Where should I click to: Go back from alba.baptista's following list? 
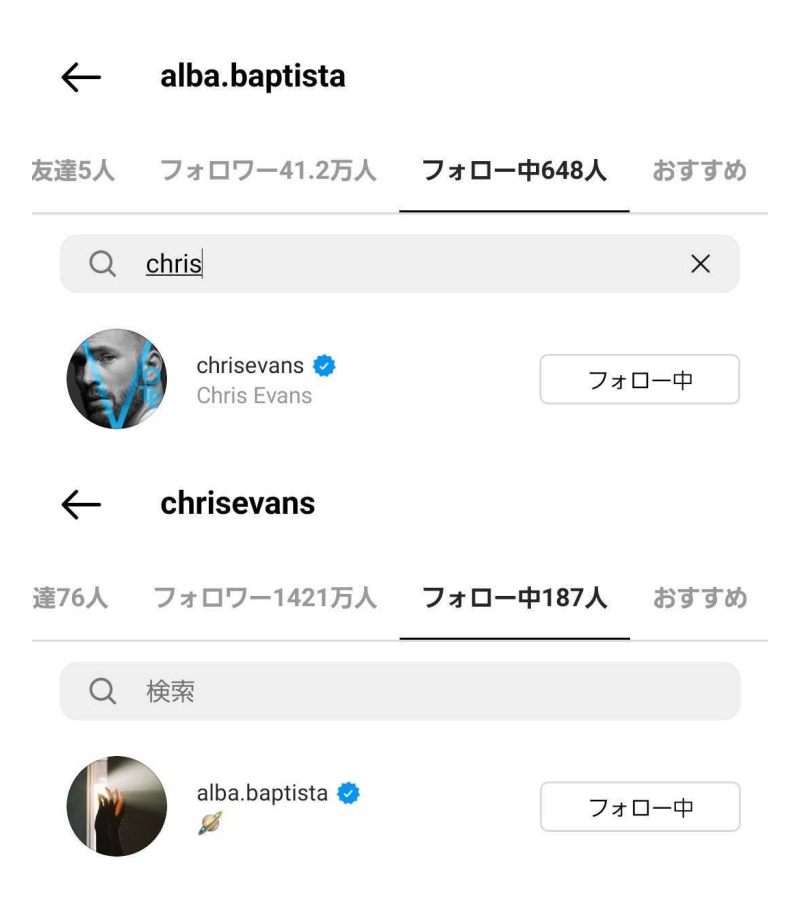[81, 79]
